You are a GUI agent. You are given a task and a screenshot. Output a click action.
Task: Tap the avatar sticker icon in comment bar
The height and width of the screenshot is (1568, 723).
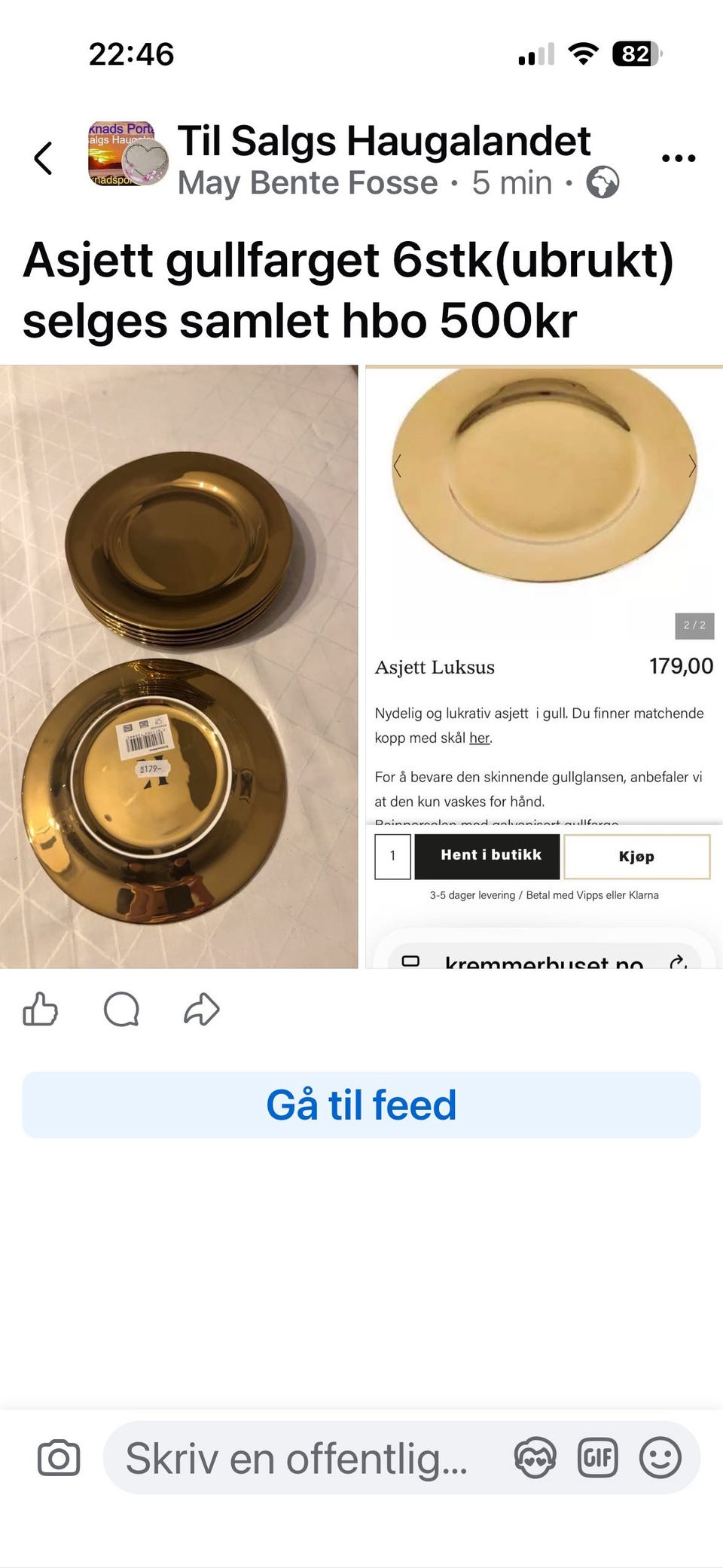535,1456
